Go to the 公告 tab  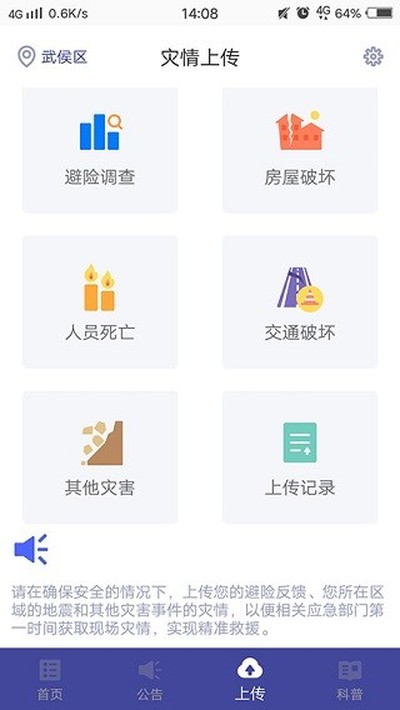pyautogui.click(x=149, y=679)
